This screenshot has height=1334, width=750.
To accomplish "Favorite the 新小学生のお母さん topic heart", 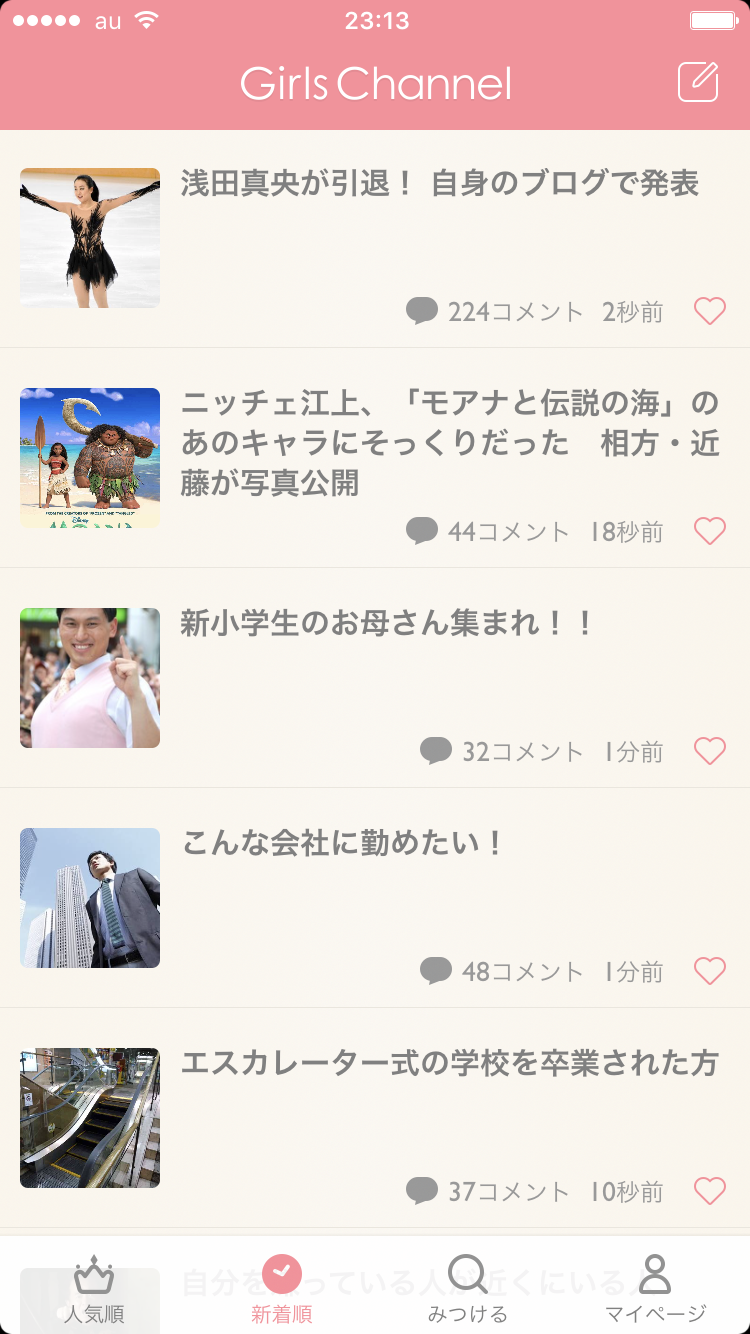I will pos(709,751).
